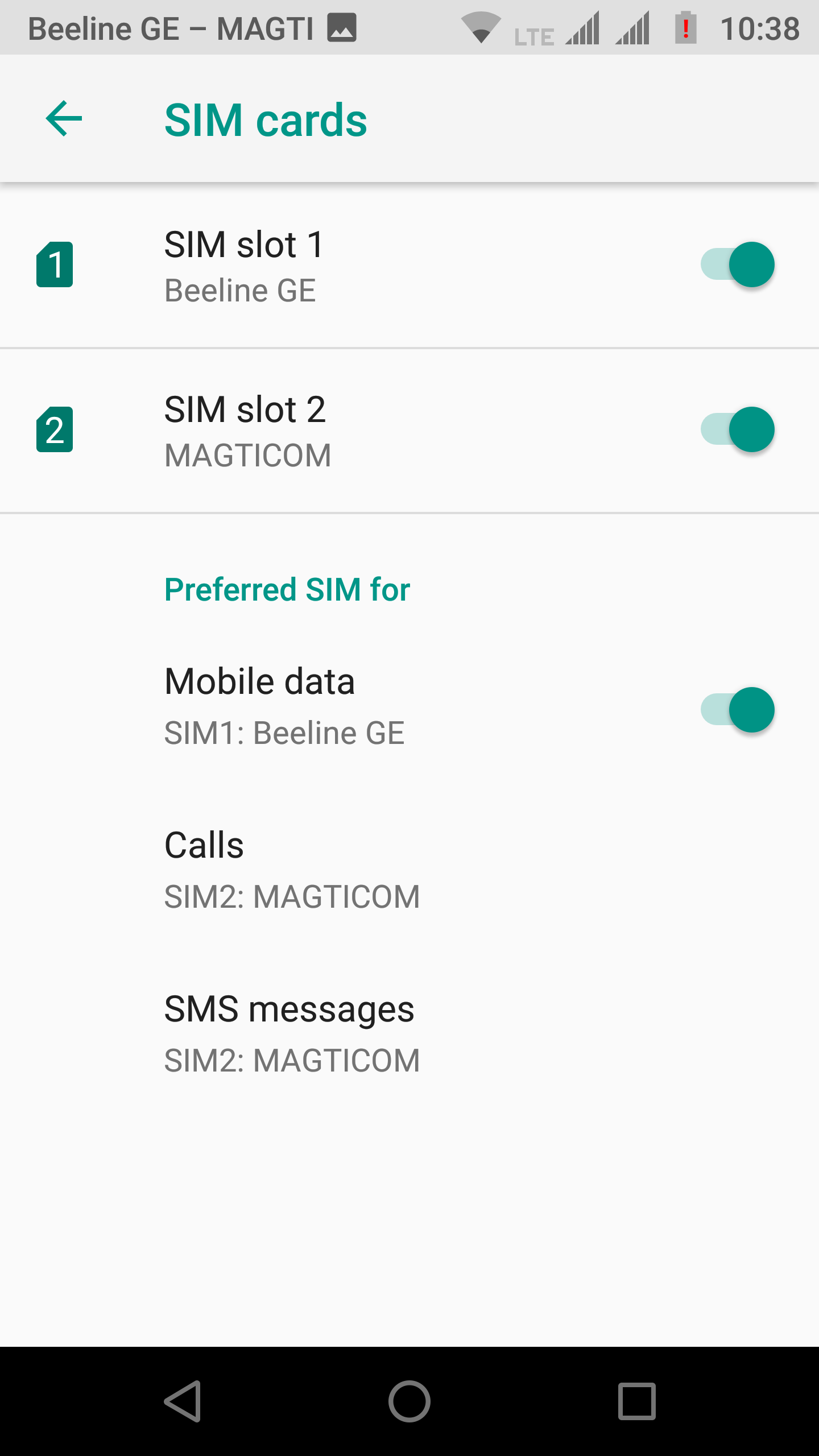Turn off the SIM slot 2 switch
Image resolution: width=819 pixels, height=1456 pixels.
[x=737, y=430]
